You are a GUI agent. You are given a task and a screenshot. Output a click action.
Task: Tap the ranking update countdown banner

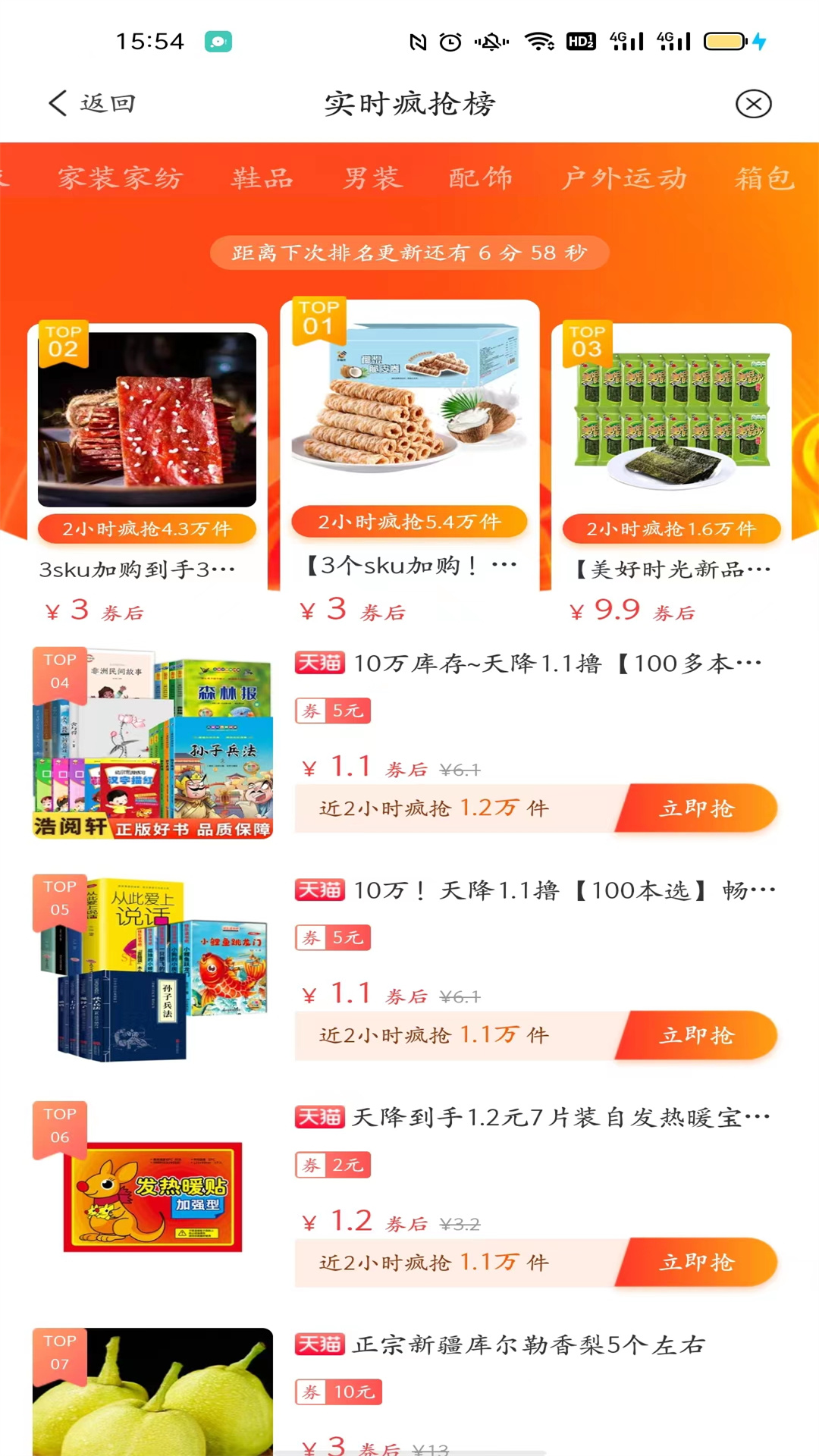[x=409, y=253]
